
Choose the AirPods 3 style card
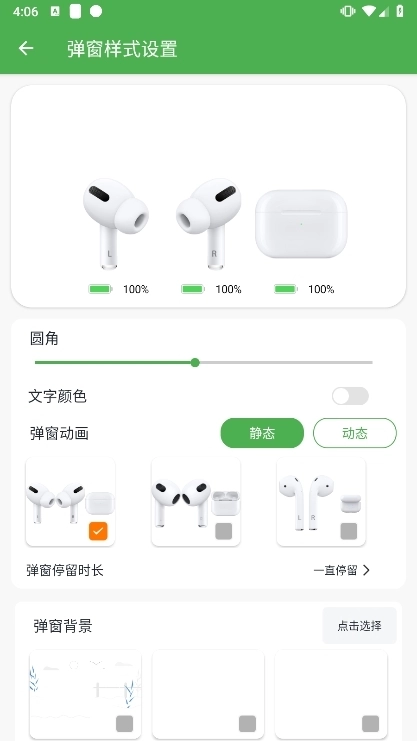[x=196, y=501]
